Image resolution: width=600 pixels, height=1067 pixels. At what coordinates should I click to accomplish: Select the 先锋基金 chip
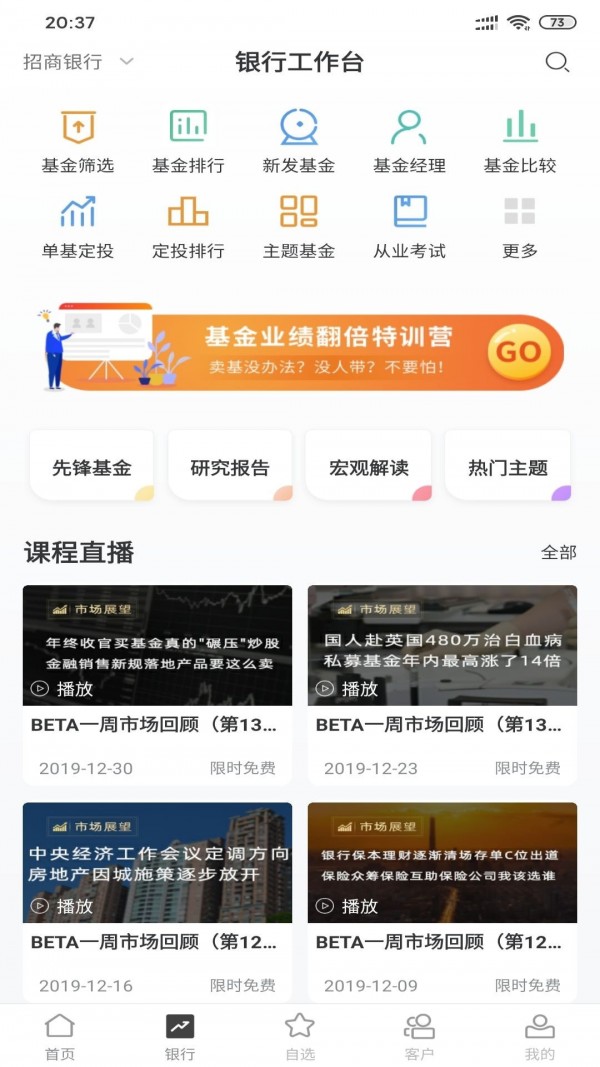(92, 466)
